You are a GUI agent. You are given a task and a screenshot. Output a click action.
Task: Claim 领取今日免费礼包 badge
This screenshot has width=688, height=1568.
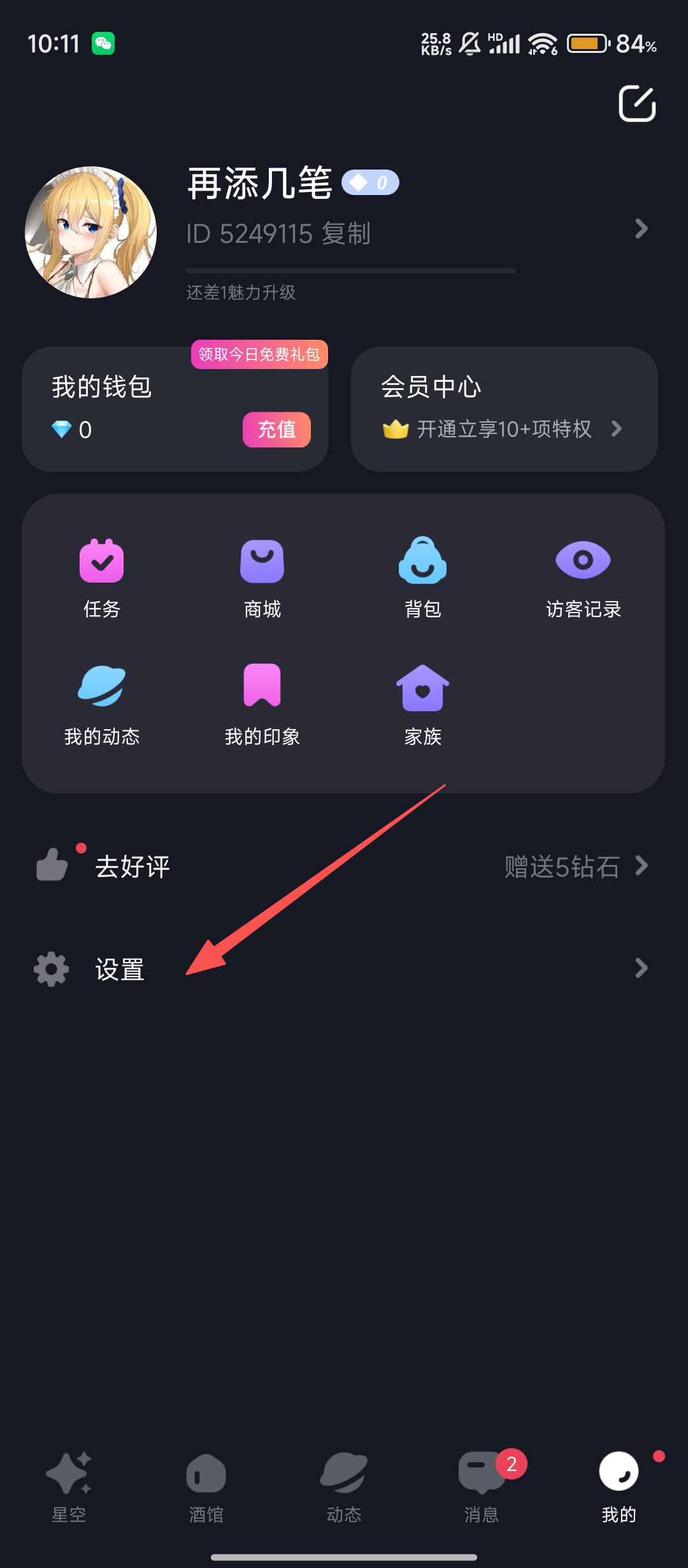259,354
